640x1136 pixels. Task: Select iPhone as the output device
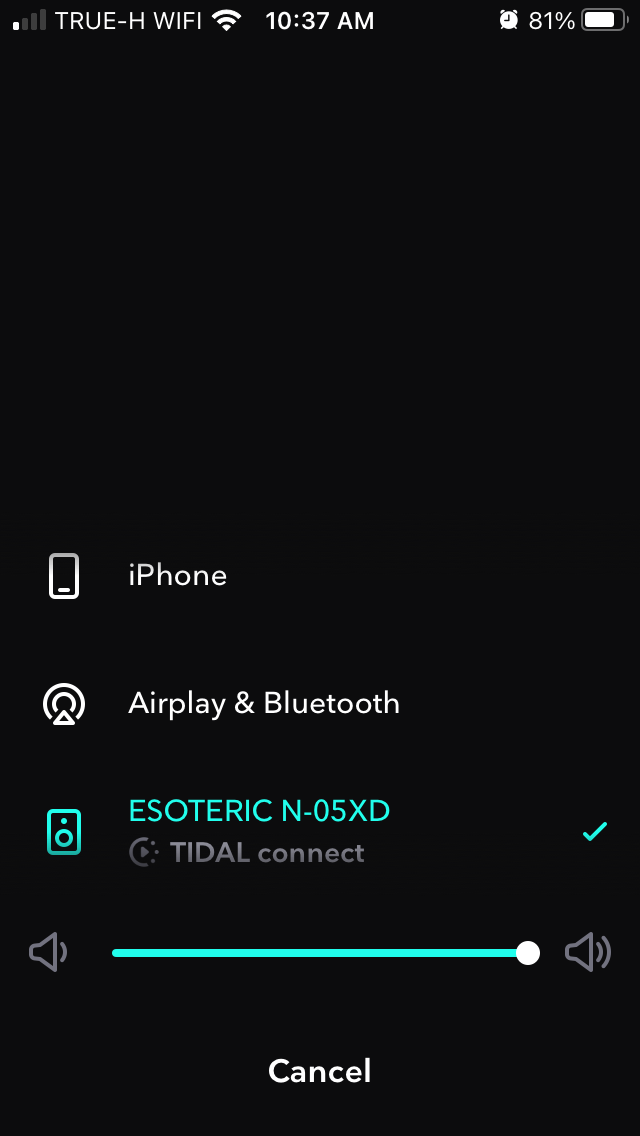click(x=177, y=576)
